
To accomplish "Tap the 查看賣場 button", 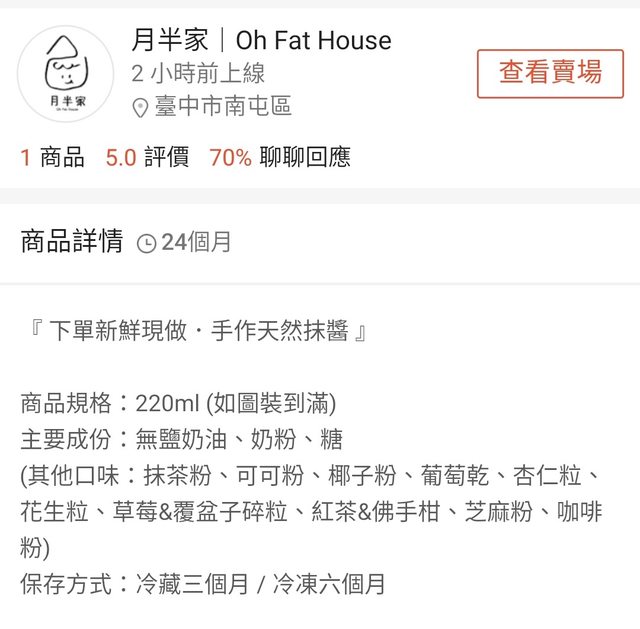I will pyautogui.click(x=550, y=72).
